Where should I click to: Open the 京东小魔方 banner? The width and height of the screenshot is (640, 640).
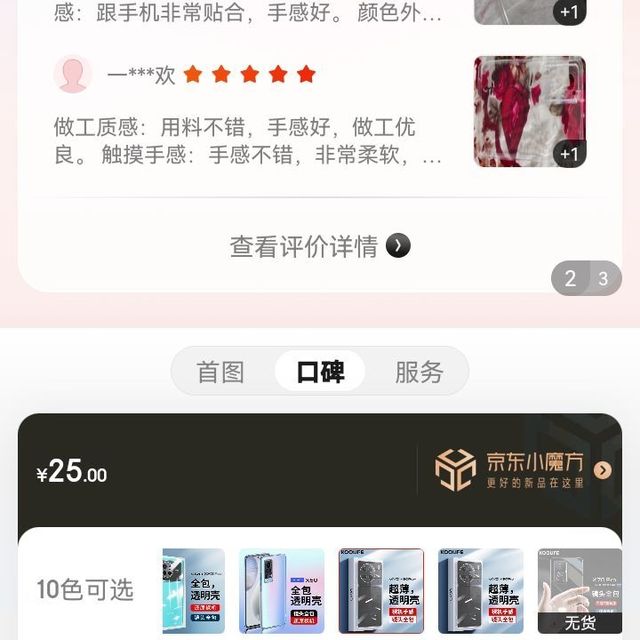coord(522,470)
